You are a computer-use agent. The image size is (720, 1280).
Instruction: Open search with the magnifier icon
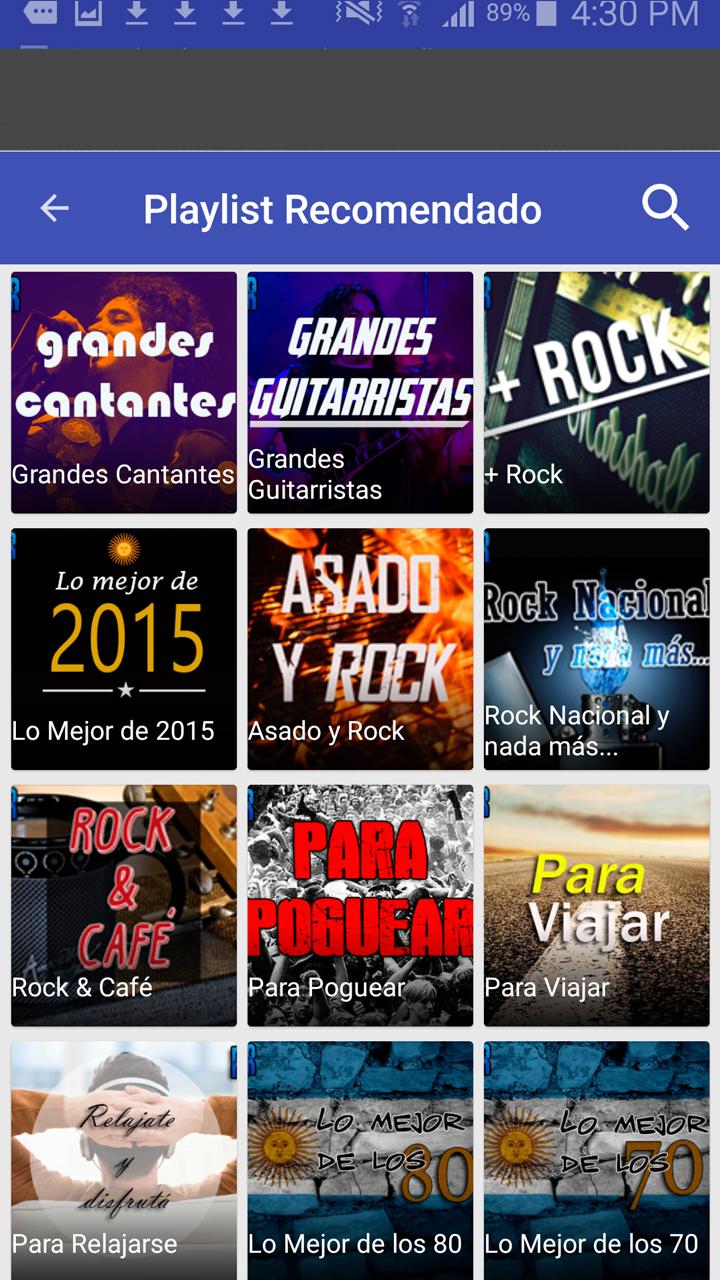click(x=664, y=208)
